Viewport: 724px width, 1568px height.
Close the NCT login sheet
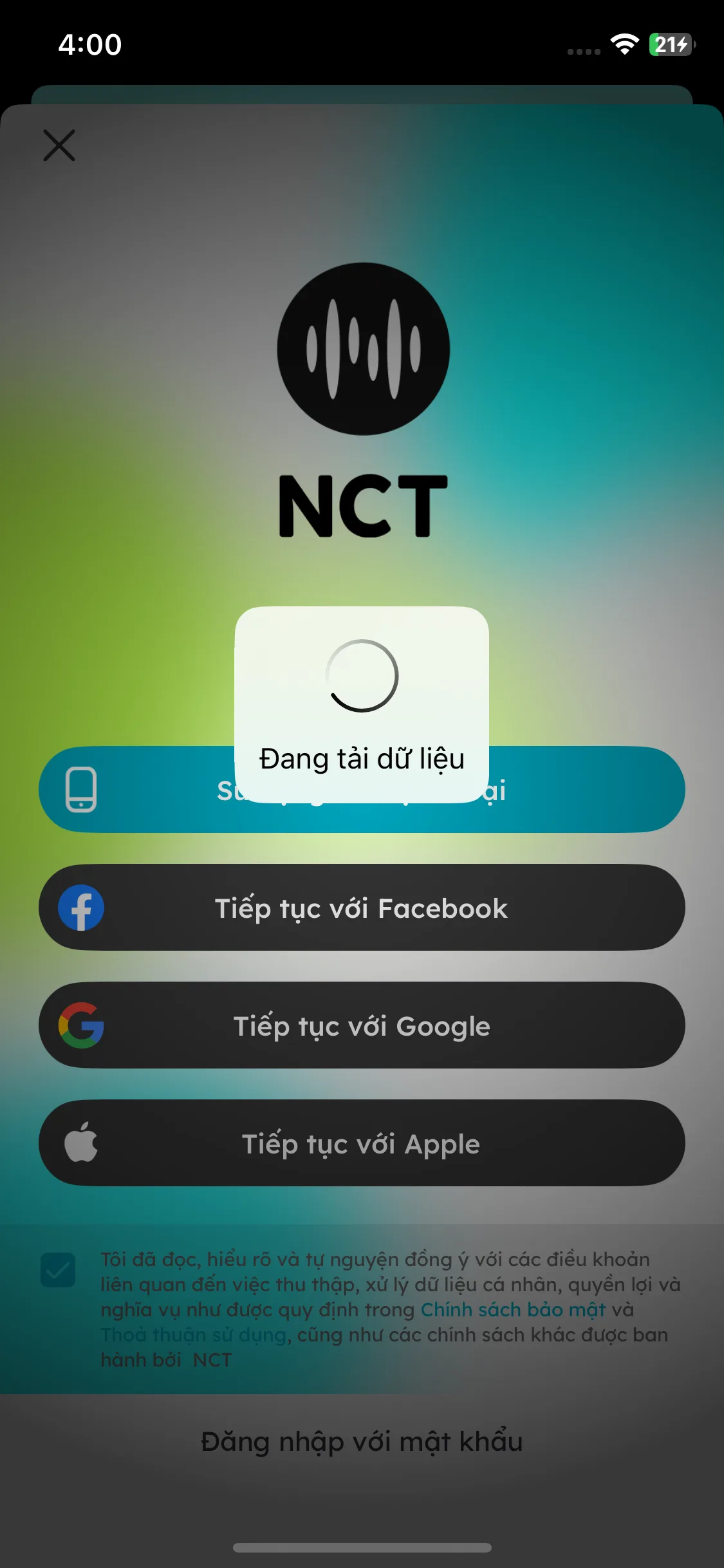pyautogui.click(x=59, y=145)
